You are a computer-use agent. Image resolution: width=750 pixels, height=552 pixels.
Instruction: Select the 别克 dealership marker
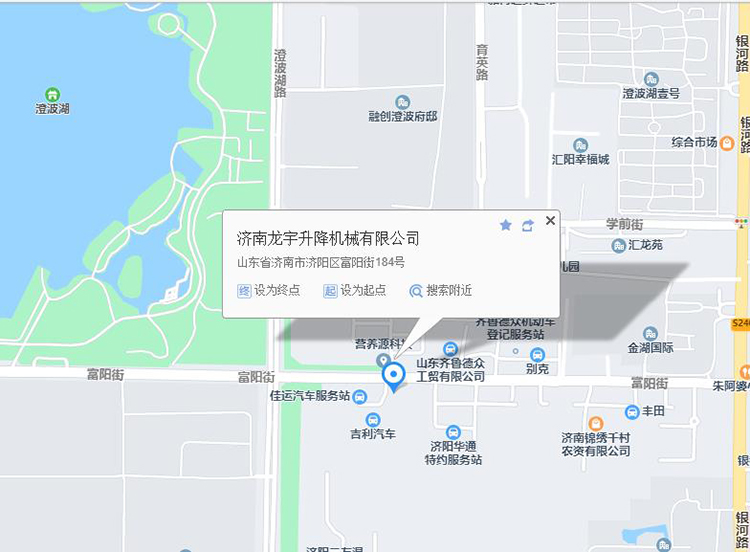click(x=537, y=354)
